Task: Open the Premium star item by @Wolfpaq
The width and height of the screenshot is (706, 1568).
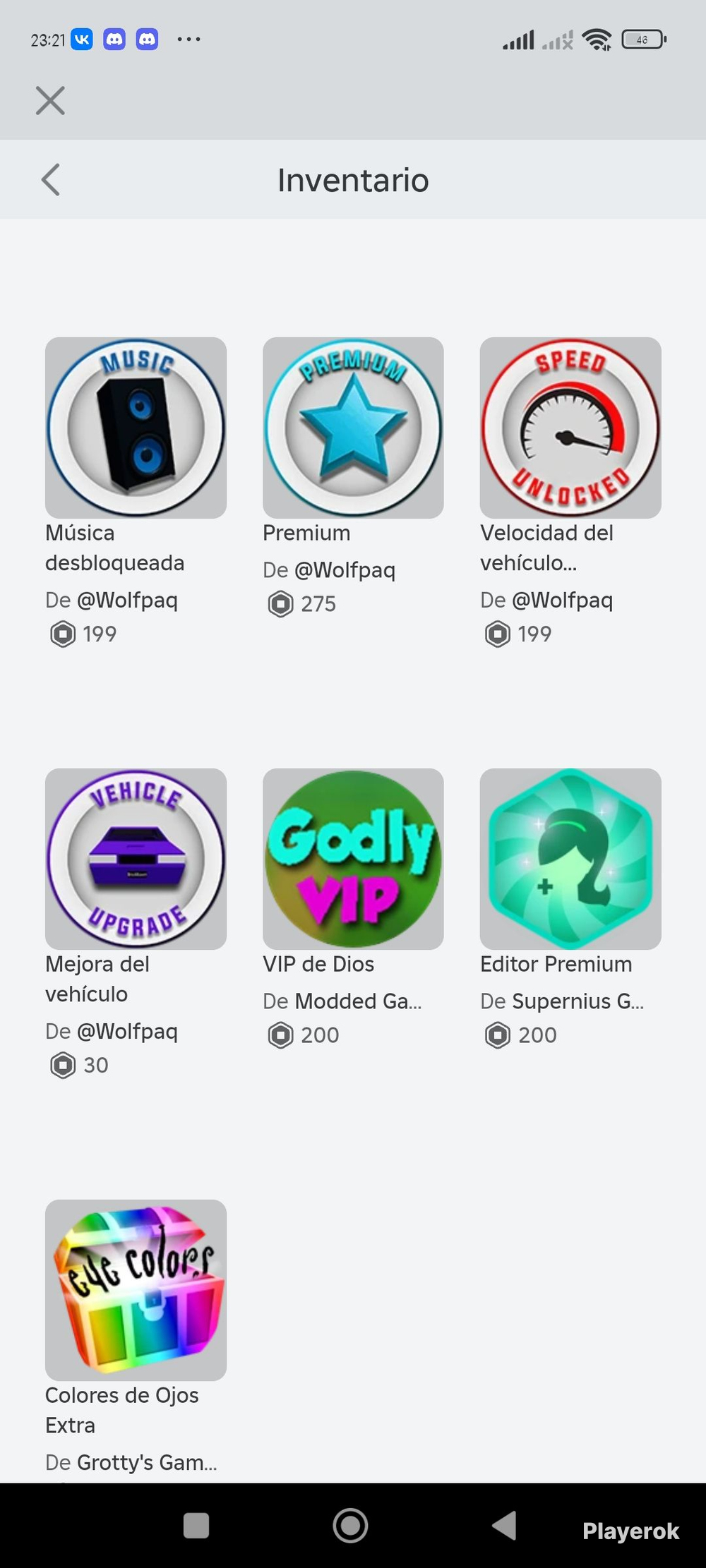Action: point(353,428)
